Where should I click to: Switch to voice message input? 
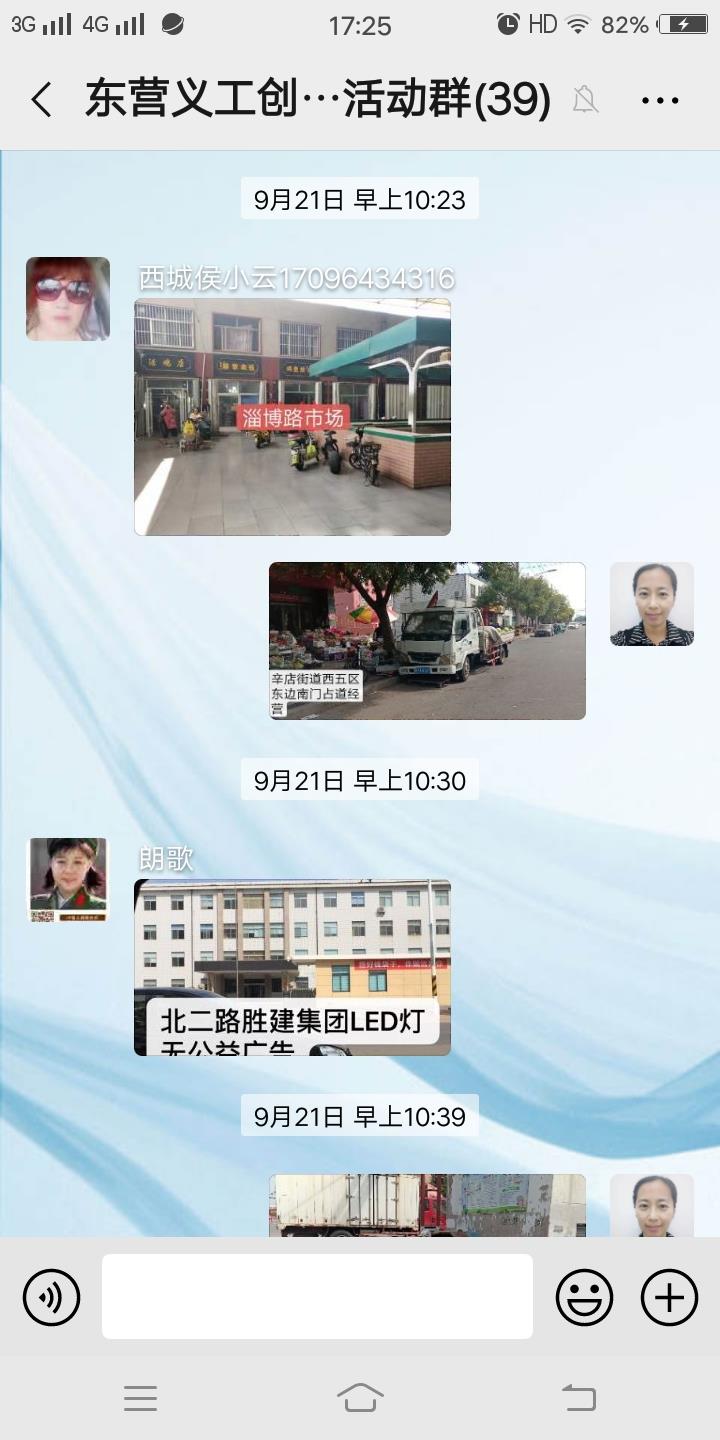pos(51,1297)
